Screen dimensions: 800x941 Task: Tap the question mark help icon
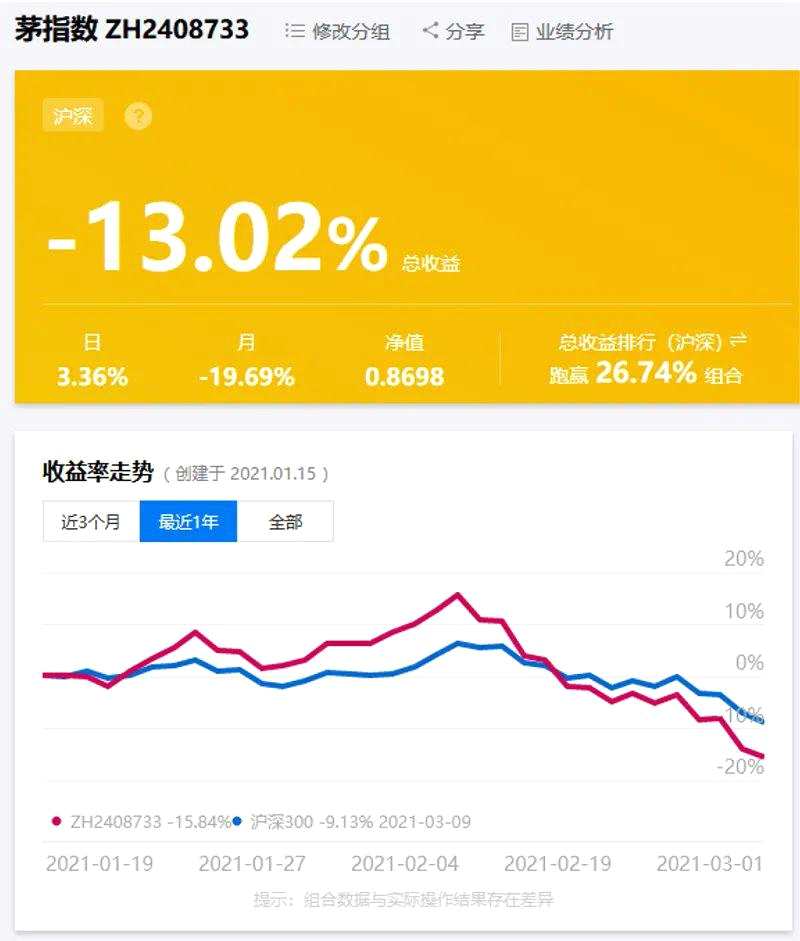click(138, 116)
